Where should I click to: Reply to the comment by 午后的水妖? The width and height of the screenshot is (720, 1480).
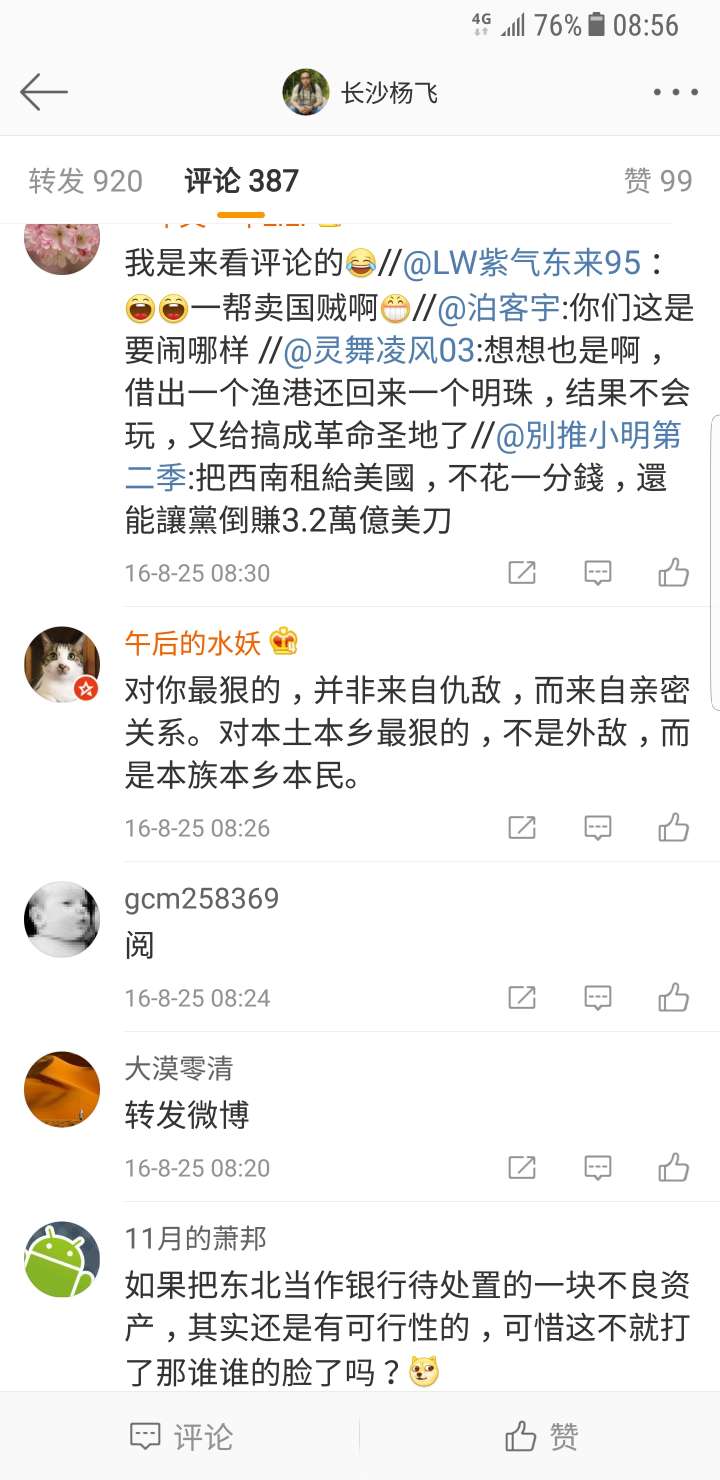[597, 828]
